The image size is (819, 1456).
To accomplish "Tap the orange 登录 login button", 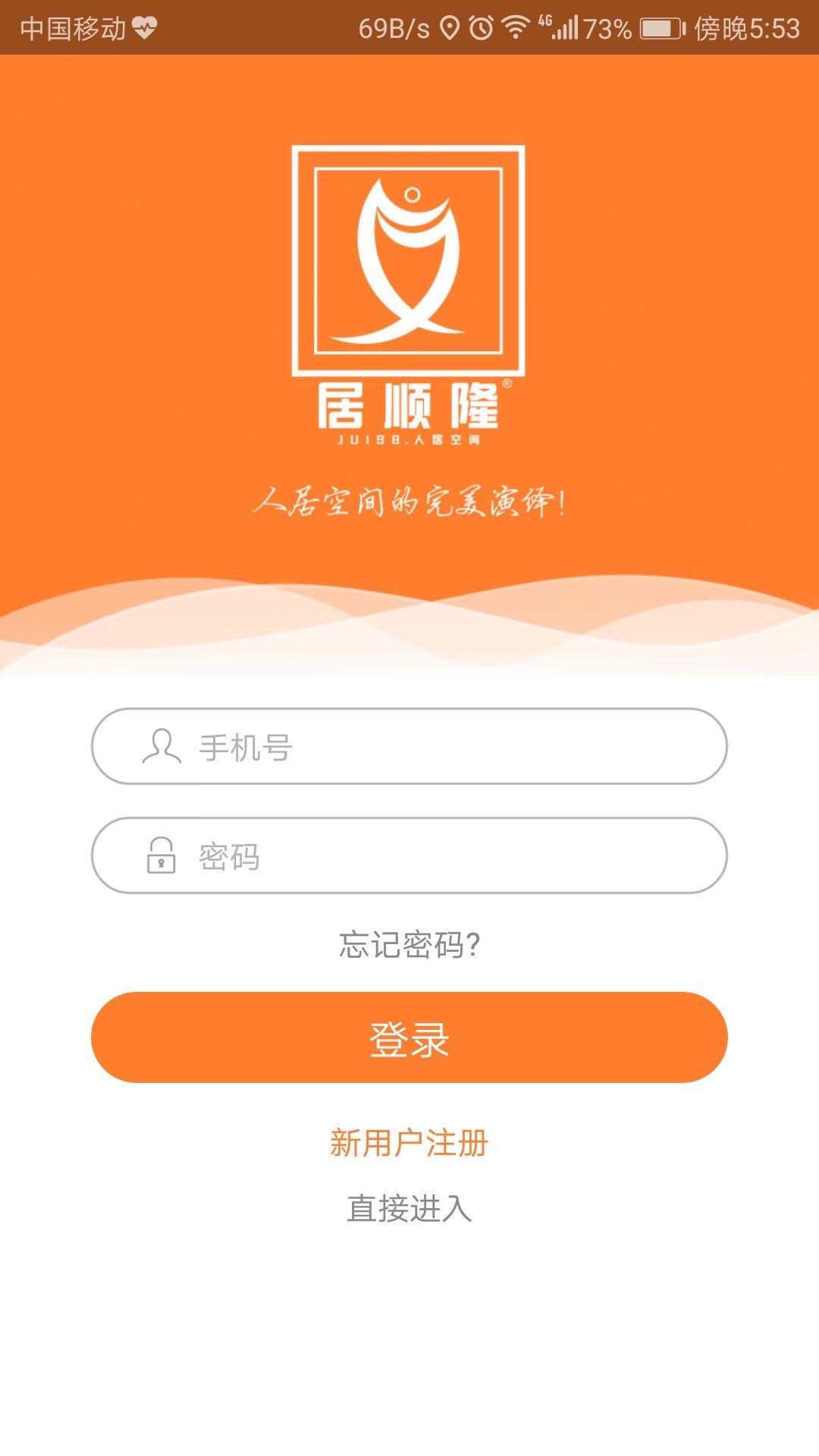I will (x=409, y=1037).
